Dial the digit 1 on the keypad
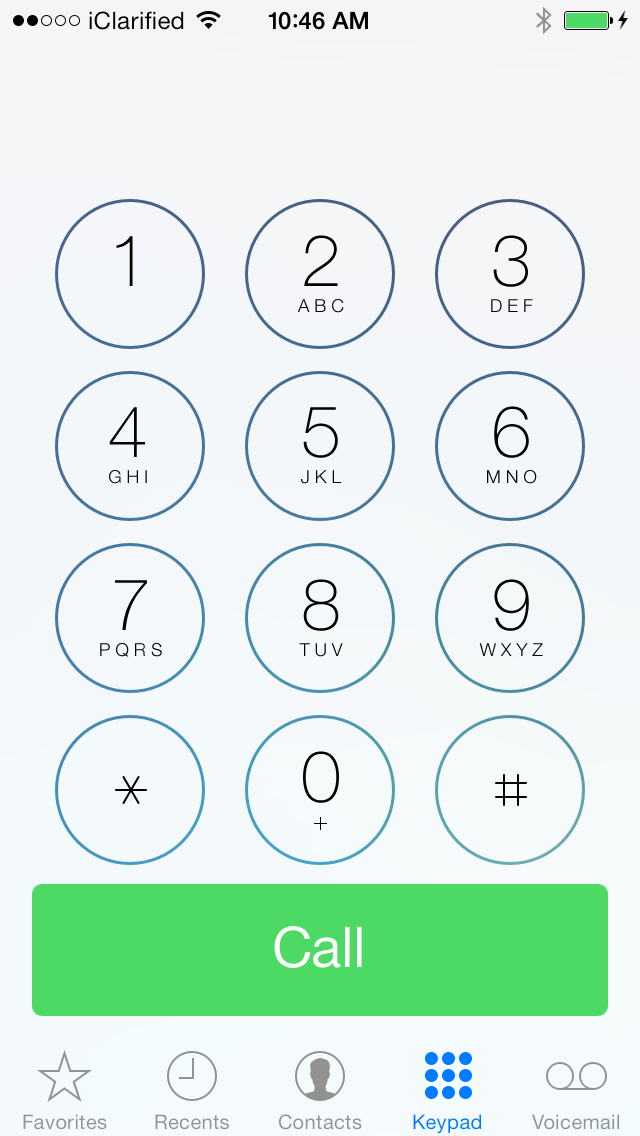The image size is (640, 1136). [130, 274]
